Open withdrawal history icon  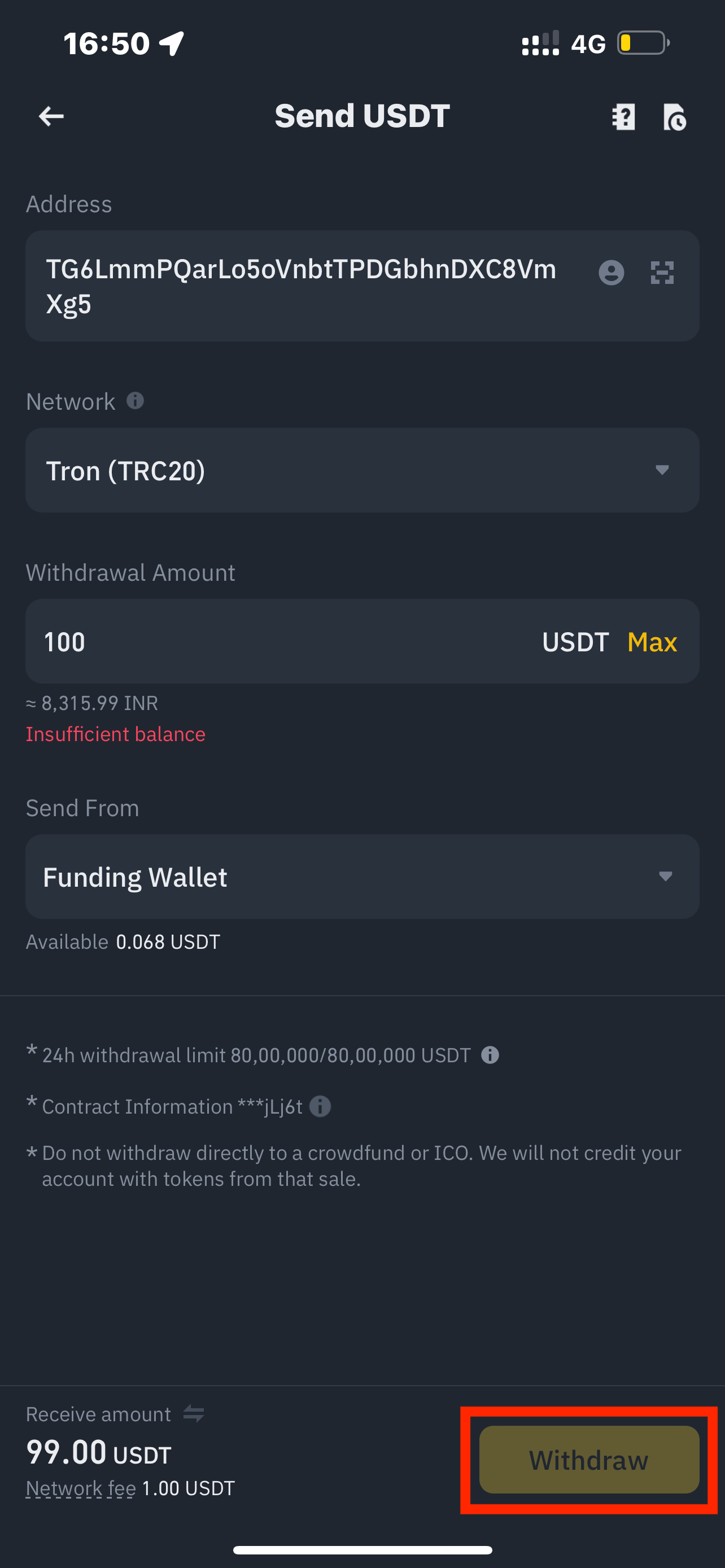click(x=675, y=116)
